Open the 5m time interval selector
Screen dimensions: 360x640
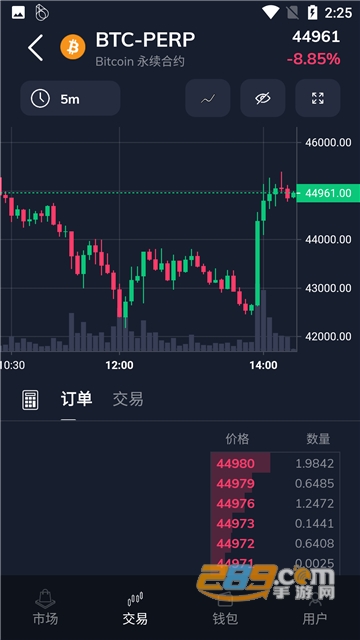tap(70, 98)
